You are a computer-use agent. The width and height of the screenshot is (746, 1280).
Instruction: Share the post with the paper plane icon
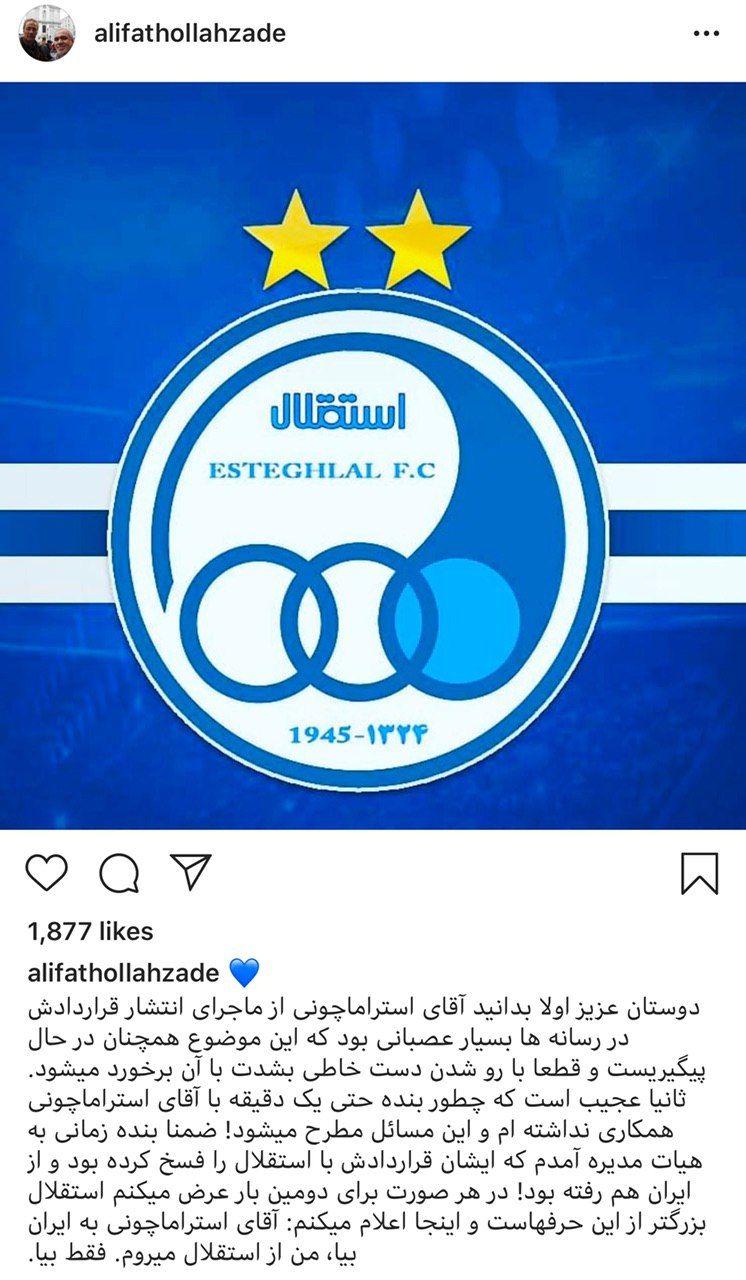(x=190, y=872)
